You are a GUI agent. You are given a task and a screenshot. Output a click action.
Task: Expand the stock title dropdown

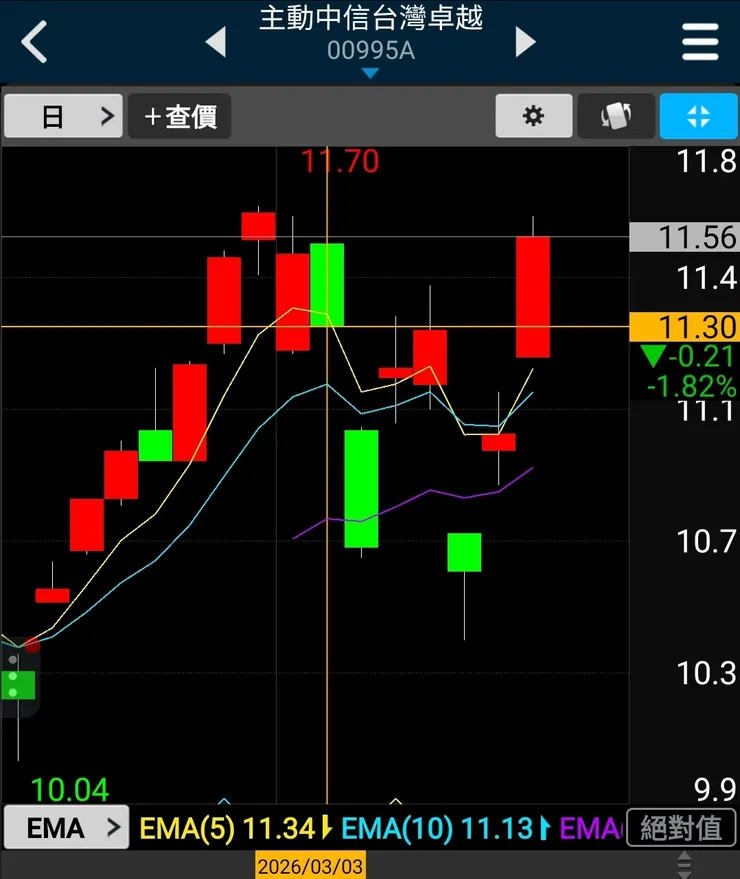click(370, 72)
